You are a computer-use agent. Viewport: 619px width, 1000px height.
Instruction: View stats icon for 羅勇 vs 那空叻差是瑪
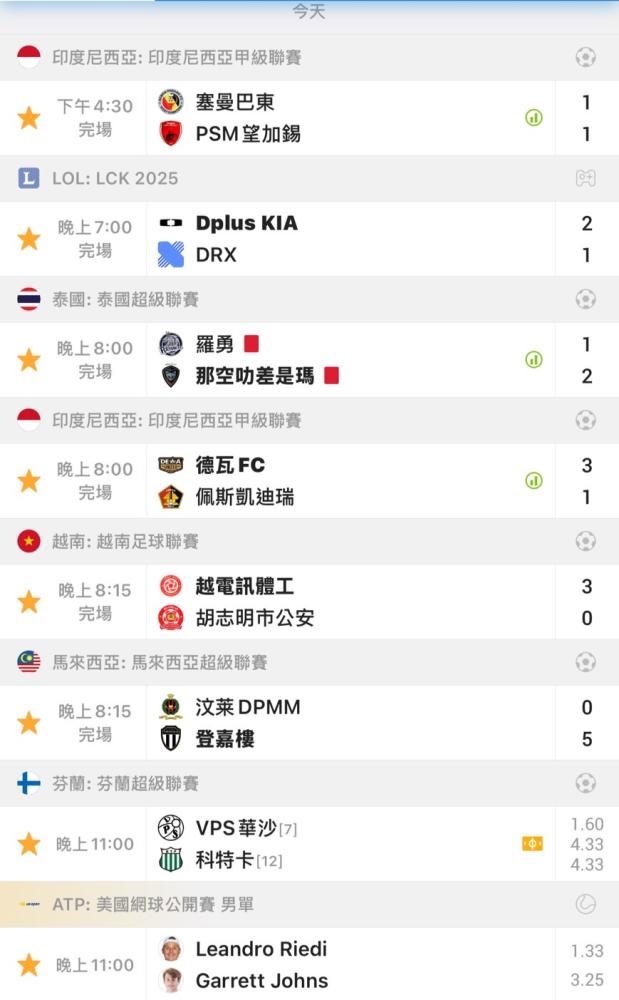tap(534, 360)
